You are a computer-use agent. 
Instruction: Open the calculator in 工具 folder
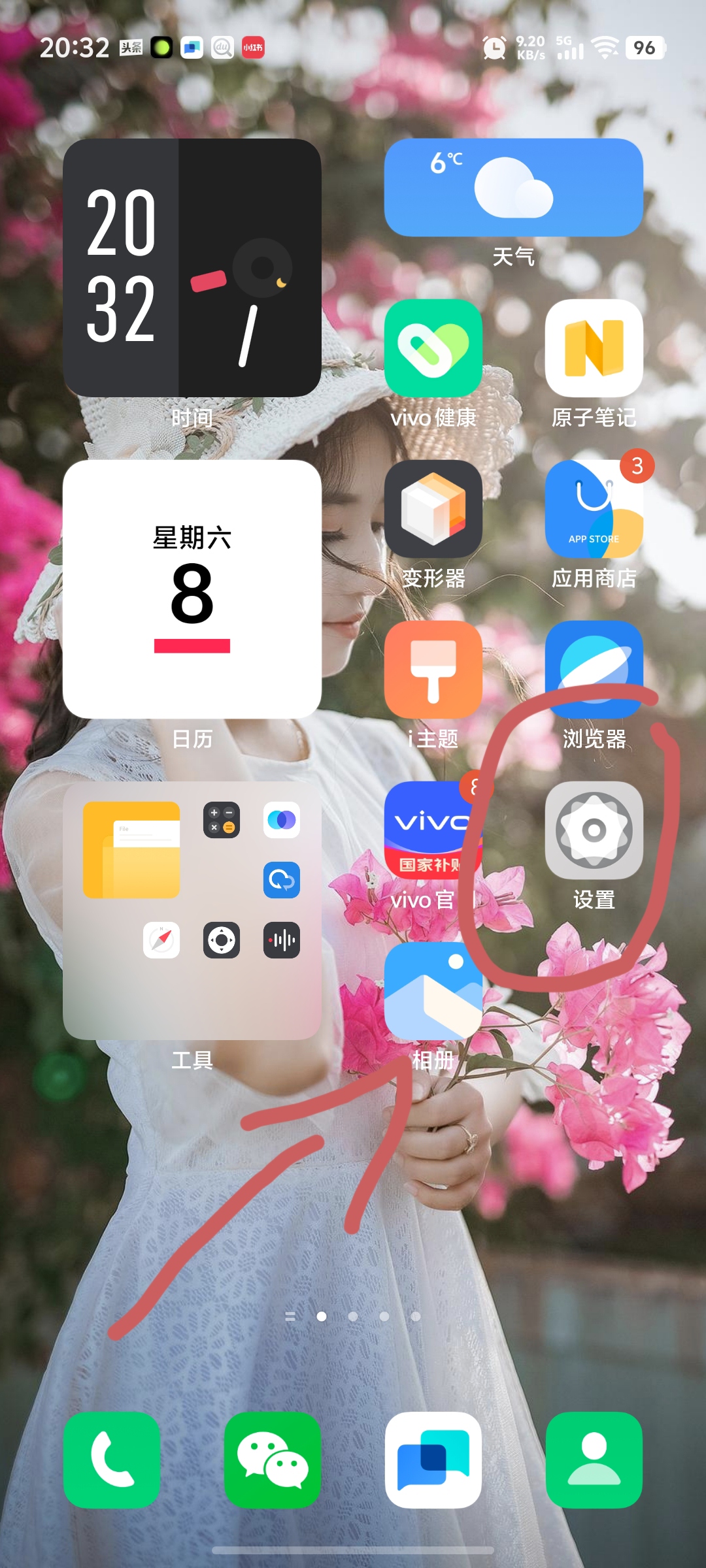[222, 820]
